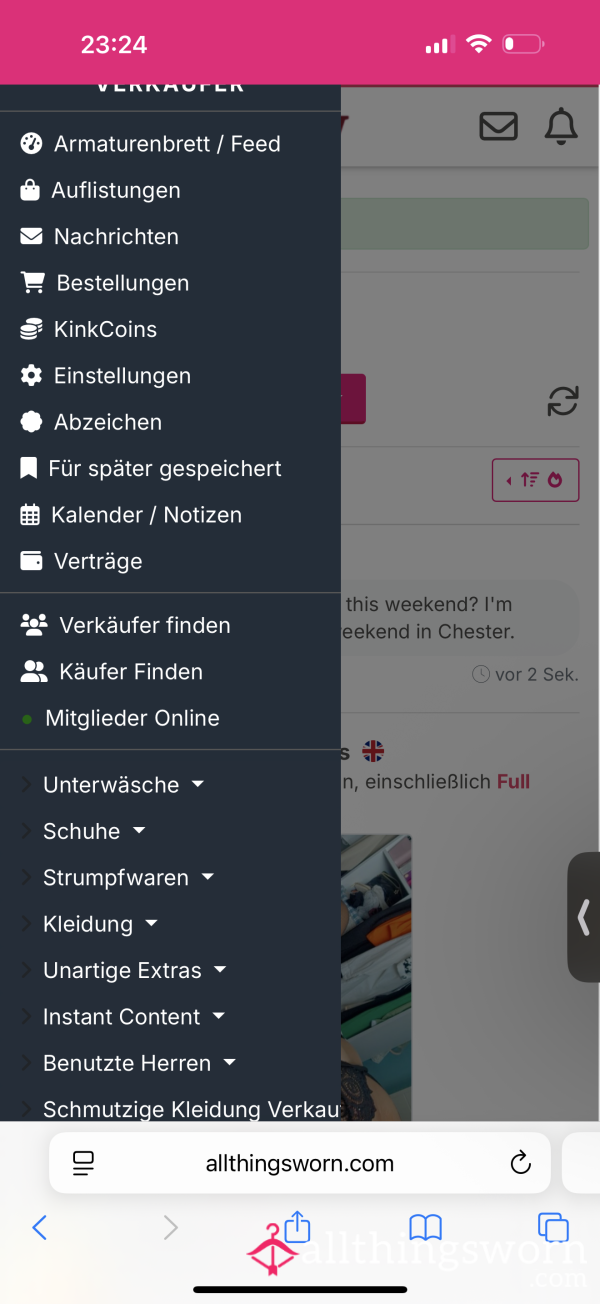
Task: Open Für später gespeichert
Action: (x=151, y=468)
